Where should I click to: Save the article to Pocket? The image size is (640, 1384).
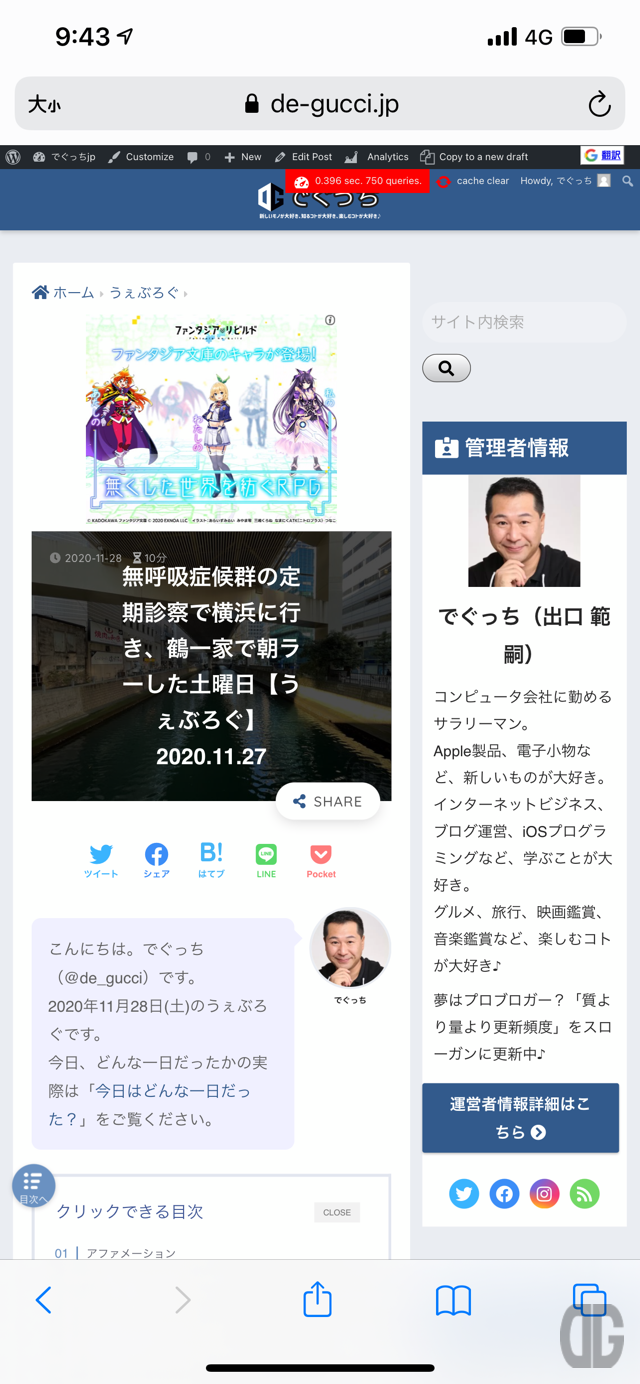pyautogui.click(x=321, y=859)
